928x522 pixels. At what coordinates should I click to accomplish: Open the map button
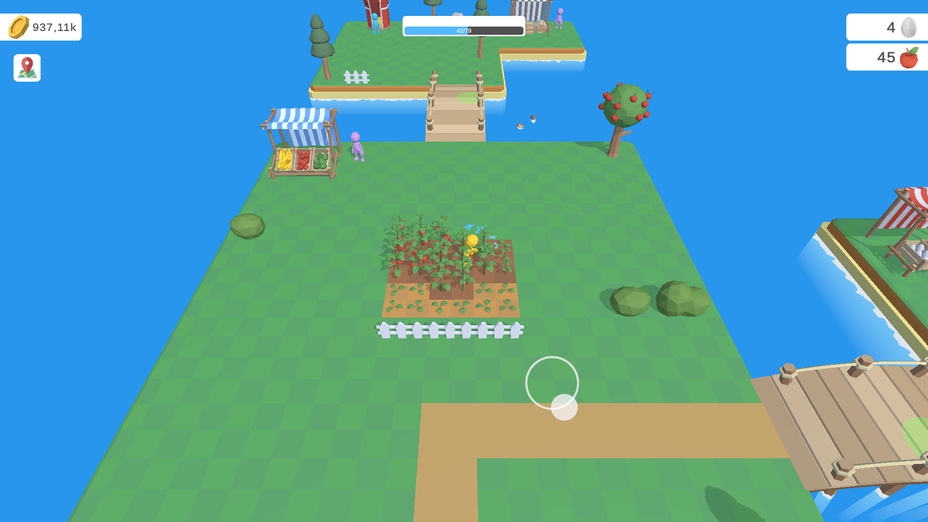(27, 68)
